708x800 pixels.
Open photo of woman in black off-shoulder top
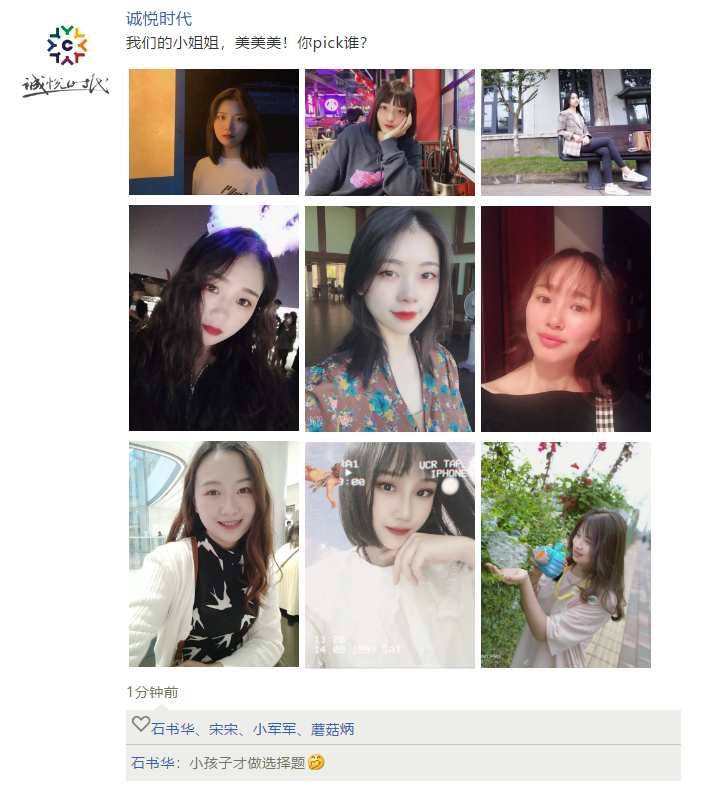pyautogui.click(x=566, y=318)
